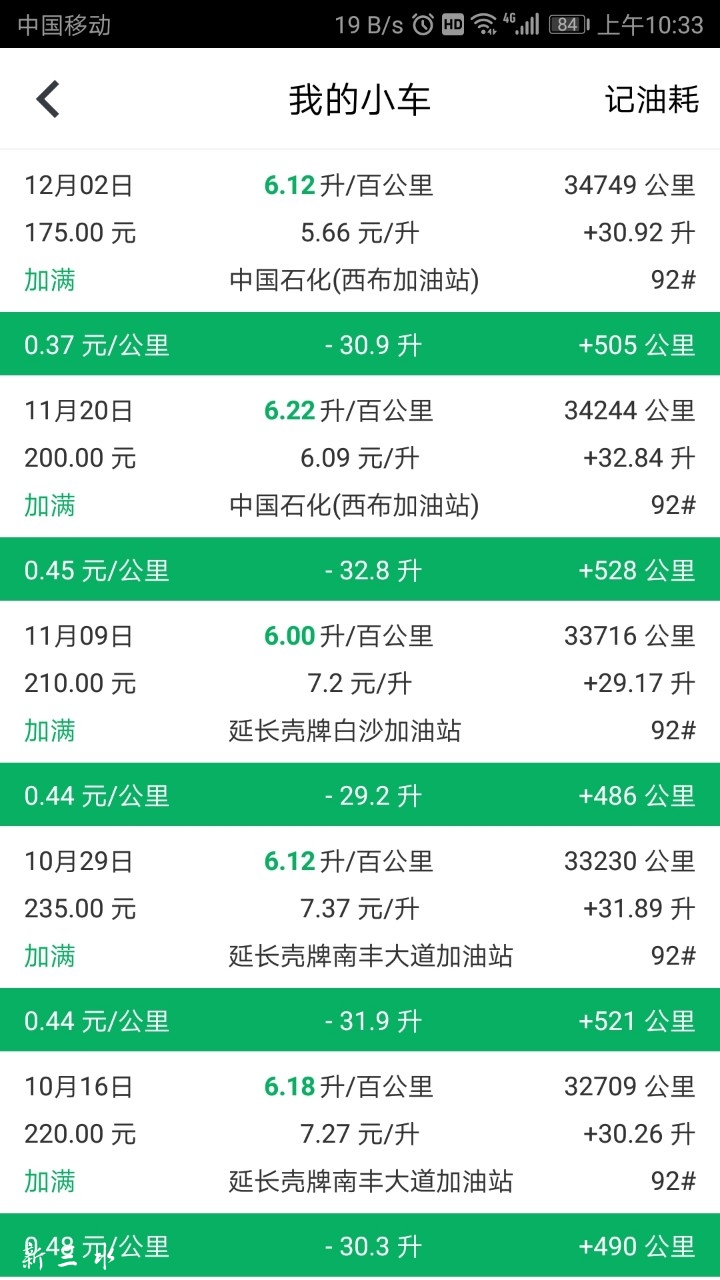Tap 记油耗 to log fuel
This screenshot has height=1280, width=720.
(x=651, y=99)
